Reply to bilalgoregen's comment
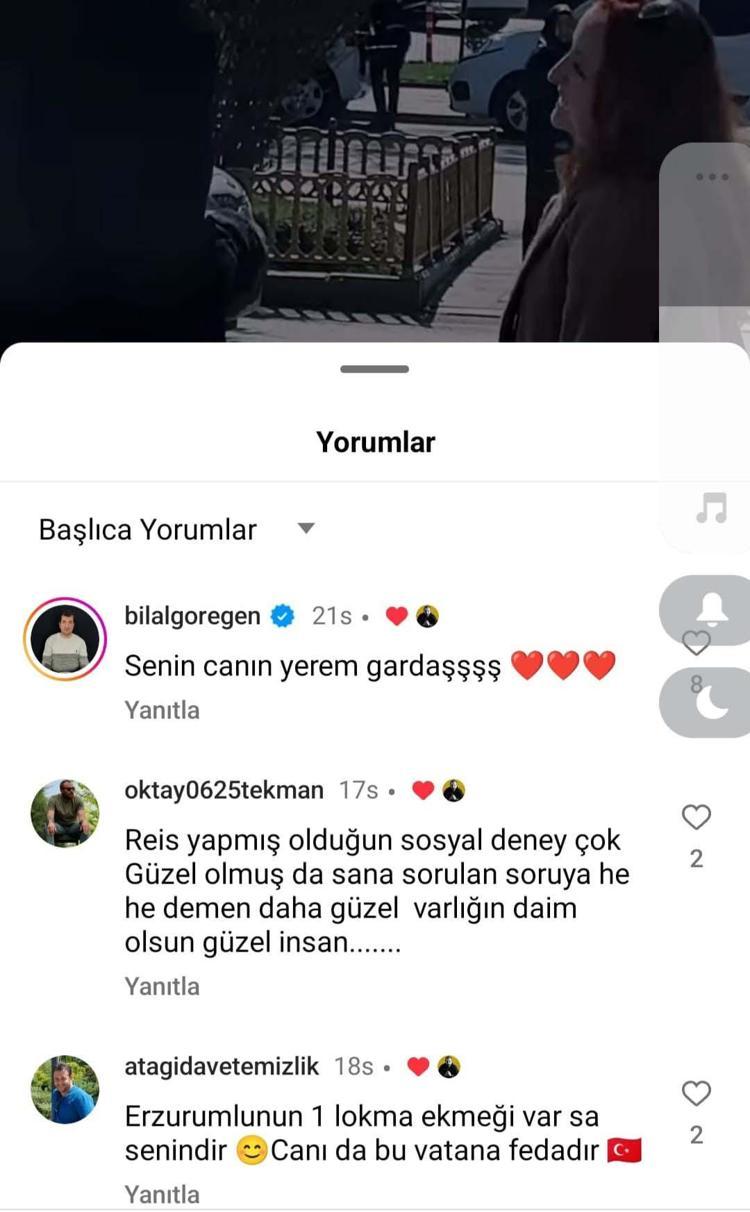Image resolution: width=750 pixels, height=1212 pixels. [162, 710]
